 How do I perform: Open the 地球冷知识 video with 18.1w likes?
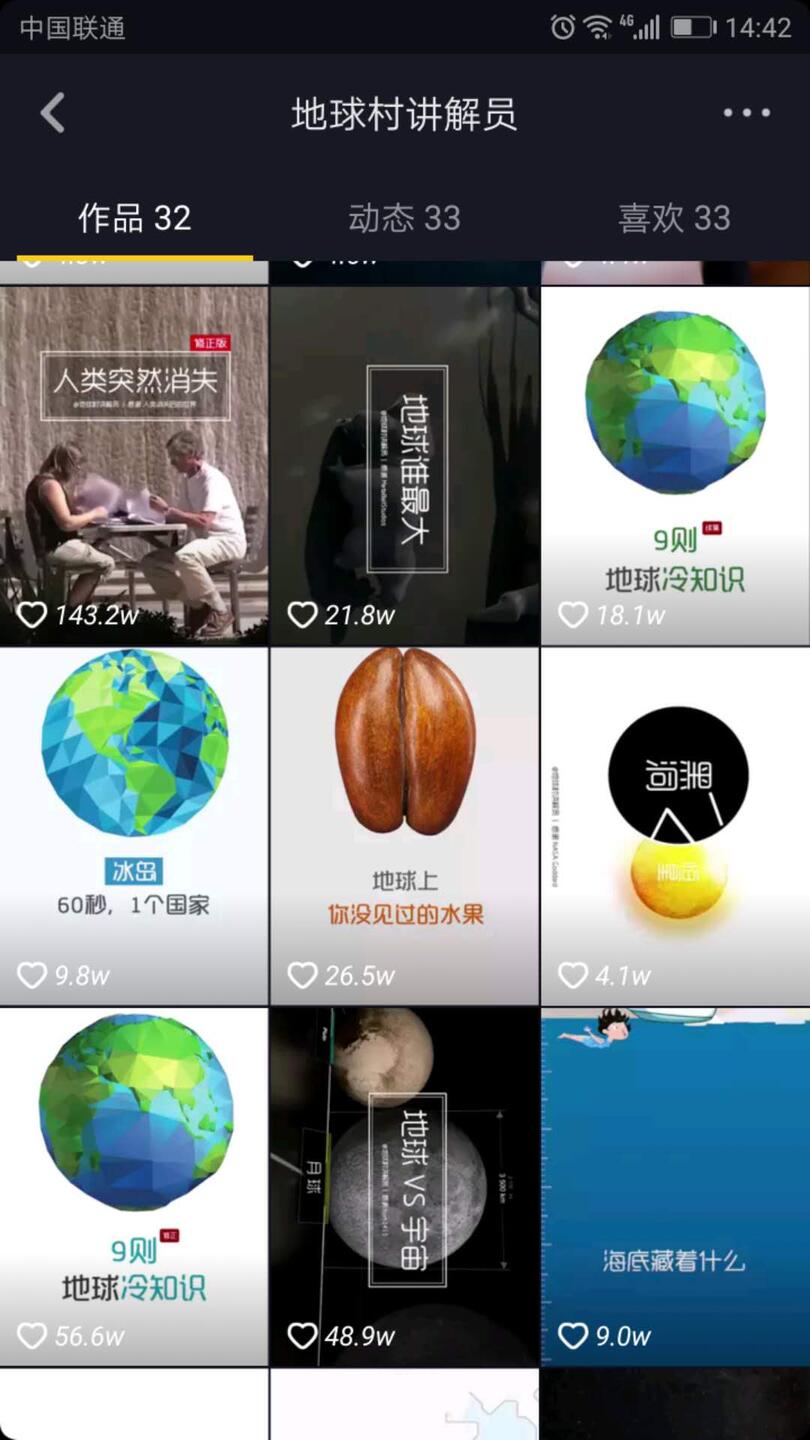click(x=675, y=430)
